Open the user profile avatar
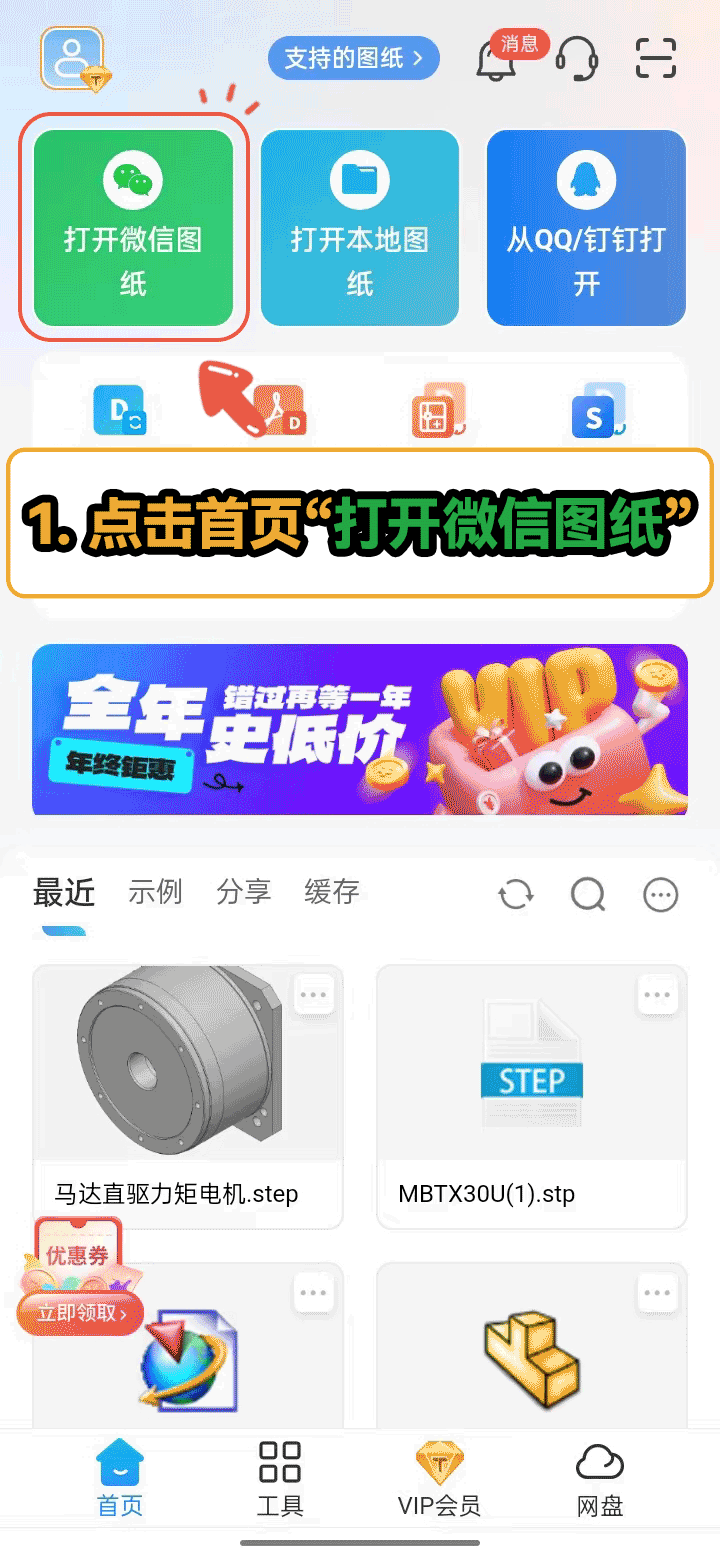This screenshot has width=720, height=1560. 72,58
